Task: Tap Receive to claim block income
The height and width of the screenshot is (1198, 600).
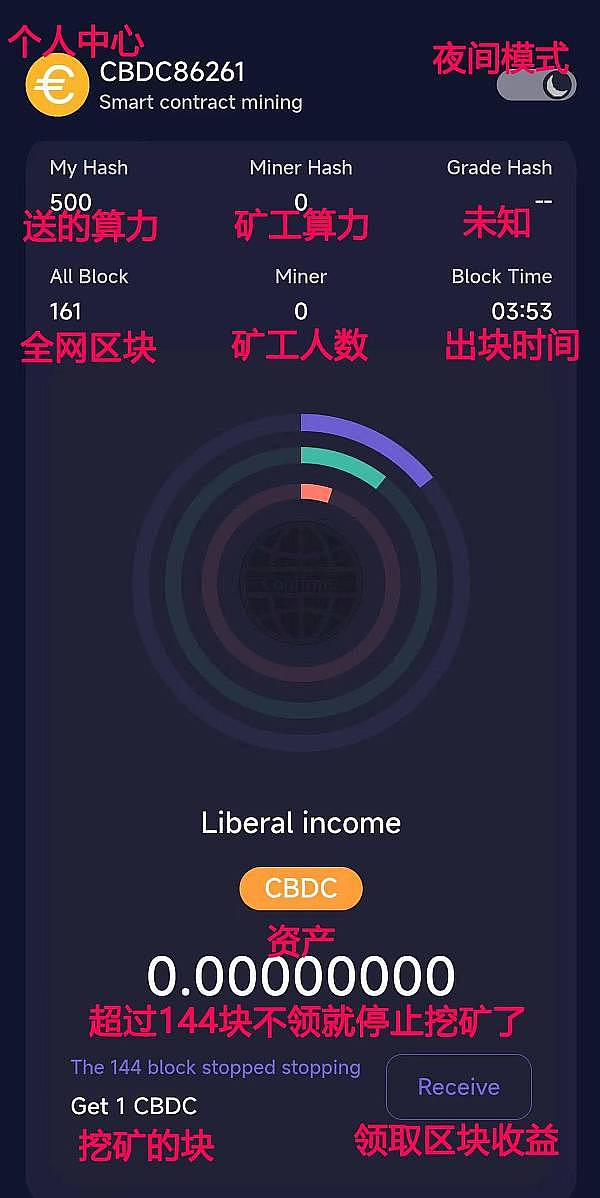Action: click(x=459, y=1087)
